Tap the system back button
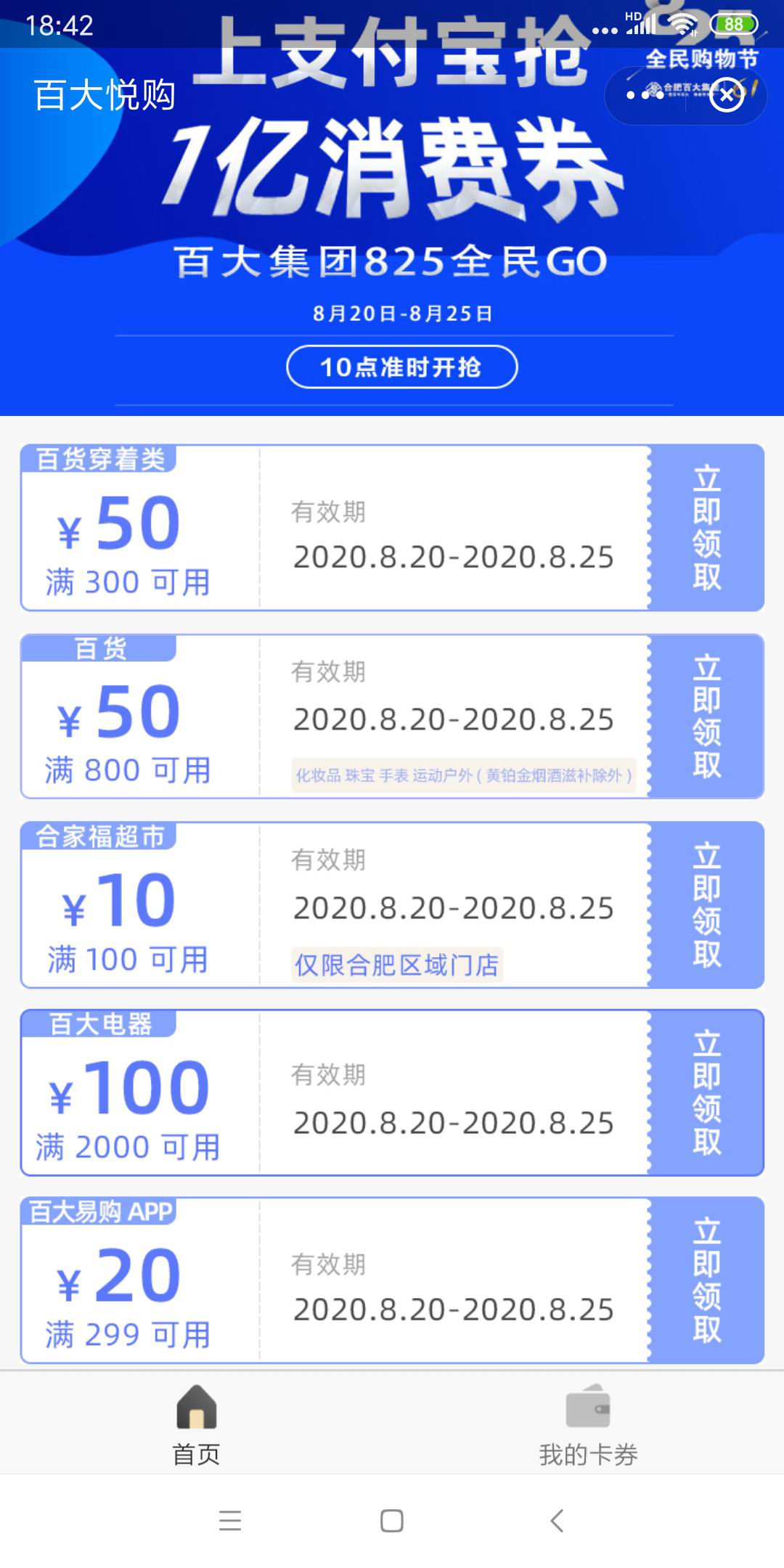Screen dimensions: 784x1568 coord(557,1520)
